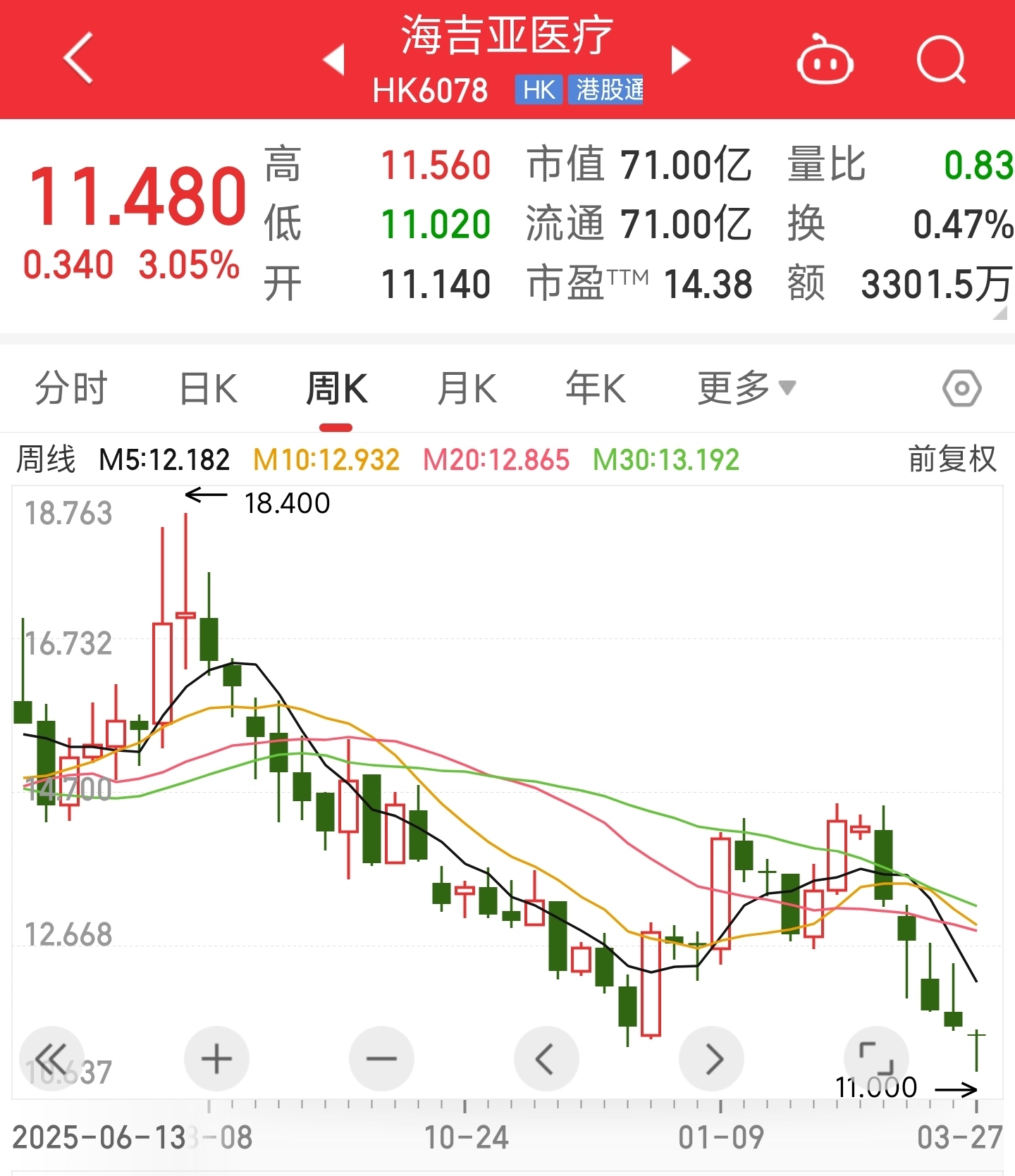Switch to the 月K tab

tap(467, 388)
